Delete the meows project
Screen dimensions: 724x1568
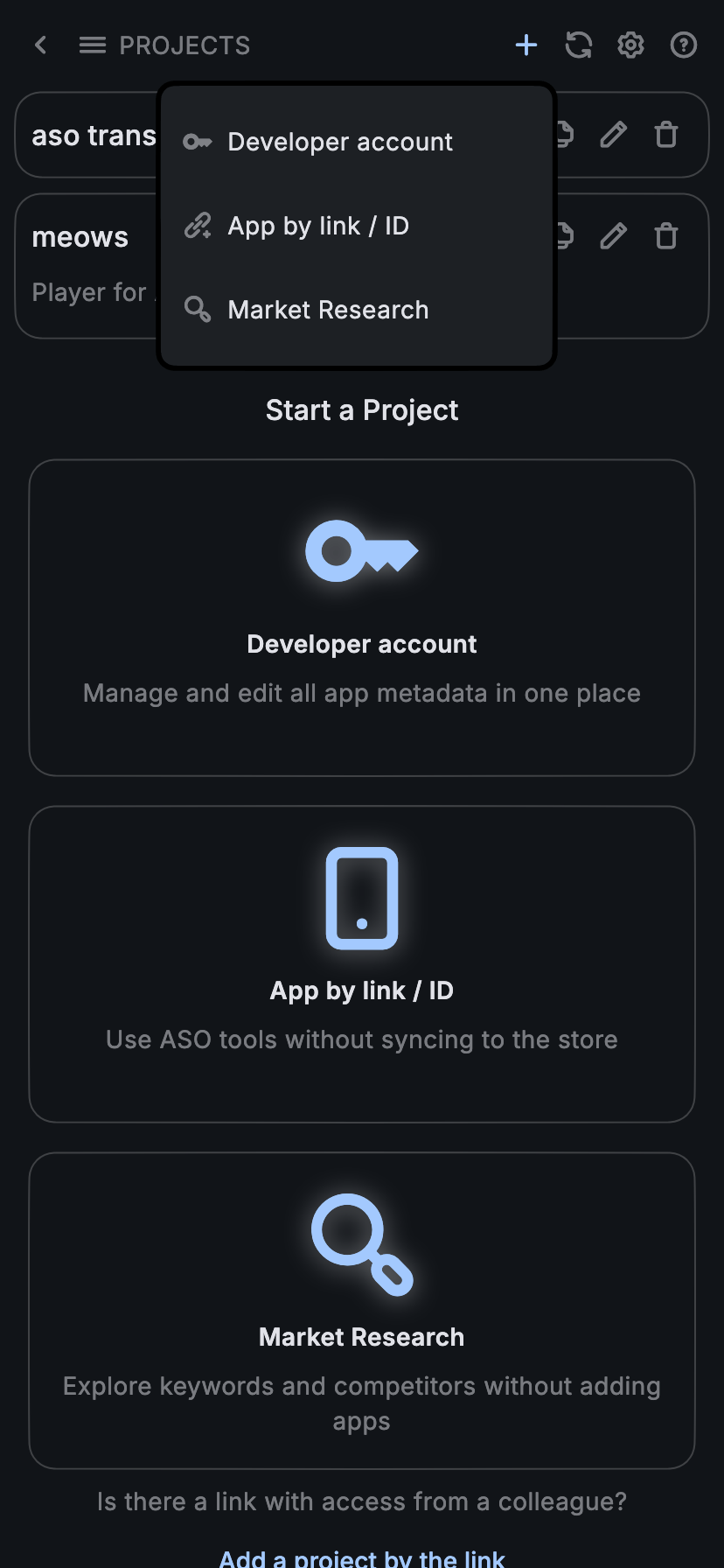665,234
